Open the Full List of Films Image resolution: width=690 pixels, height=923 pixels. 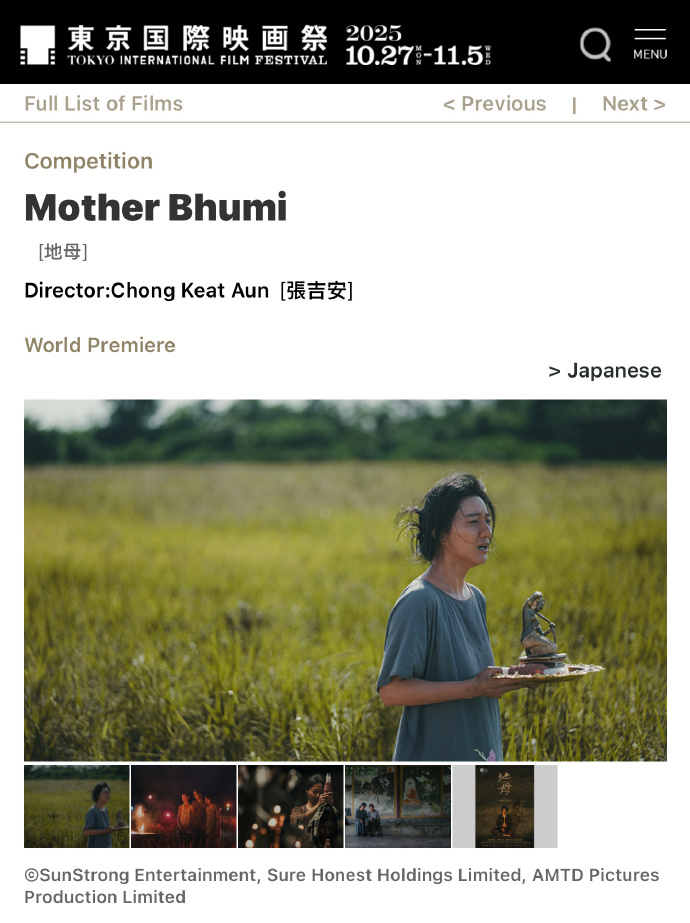tap(103, 104)
